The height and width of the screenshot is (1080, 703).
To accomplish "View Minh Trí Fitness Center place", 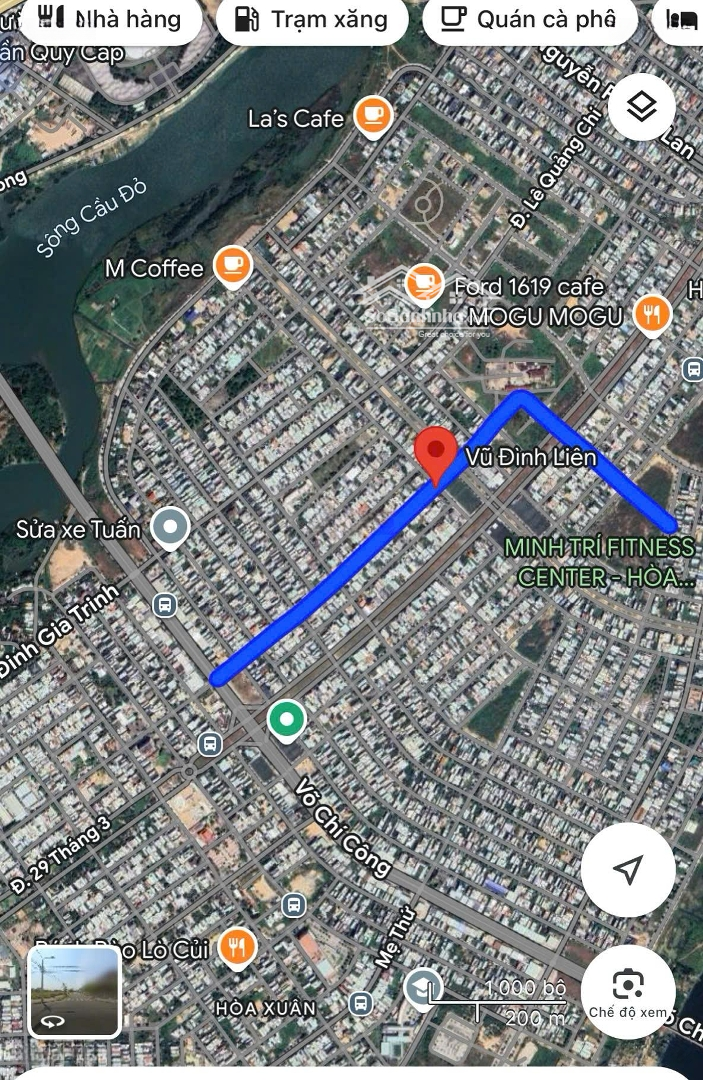I will point(598,561).
